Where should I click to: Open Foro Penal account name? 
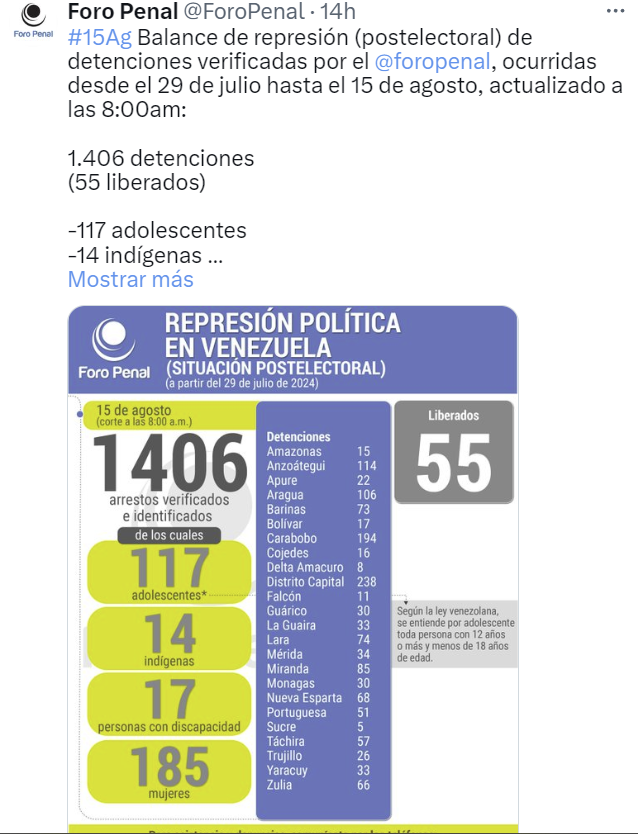pyautogui.click(x=122, y=11)
